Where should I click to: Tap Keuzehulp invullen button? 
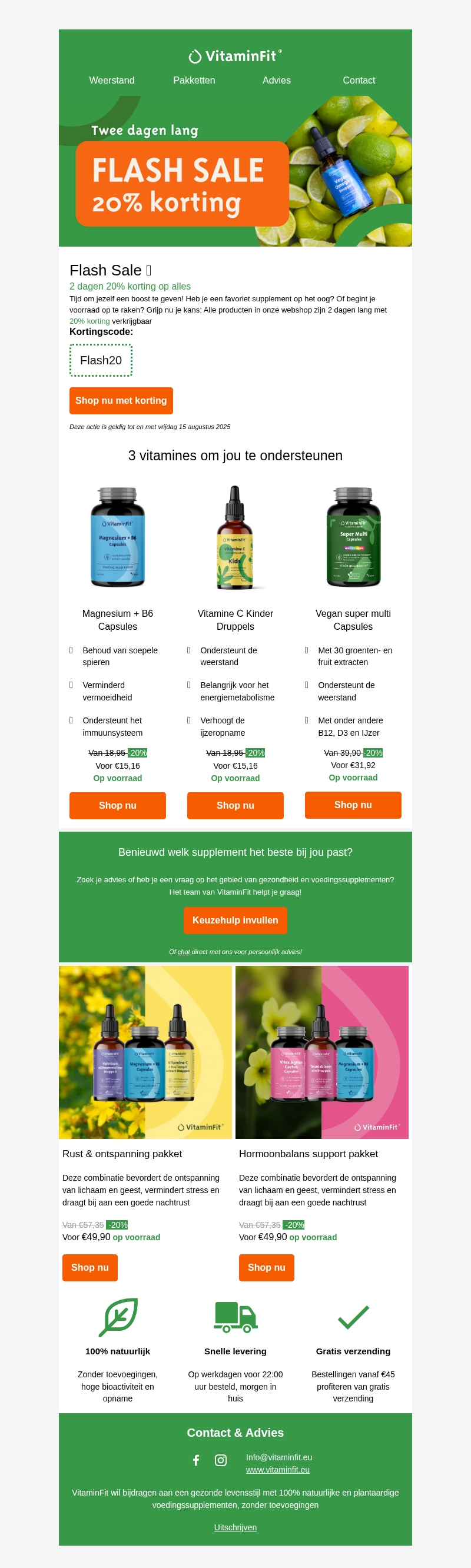click(x=235, y=921)
